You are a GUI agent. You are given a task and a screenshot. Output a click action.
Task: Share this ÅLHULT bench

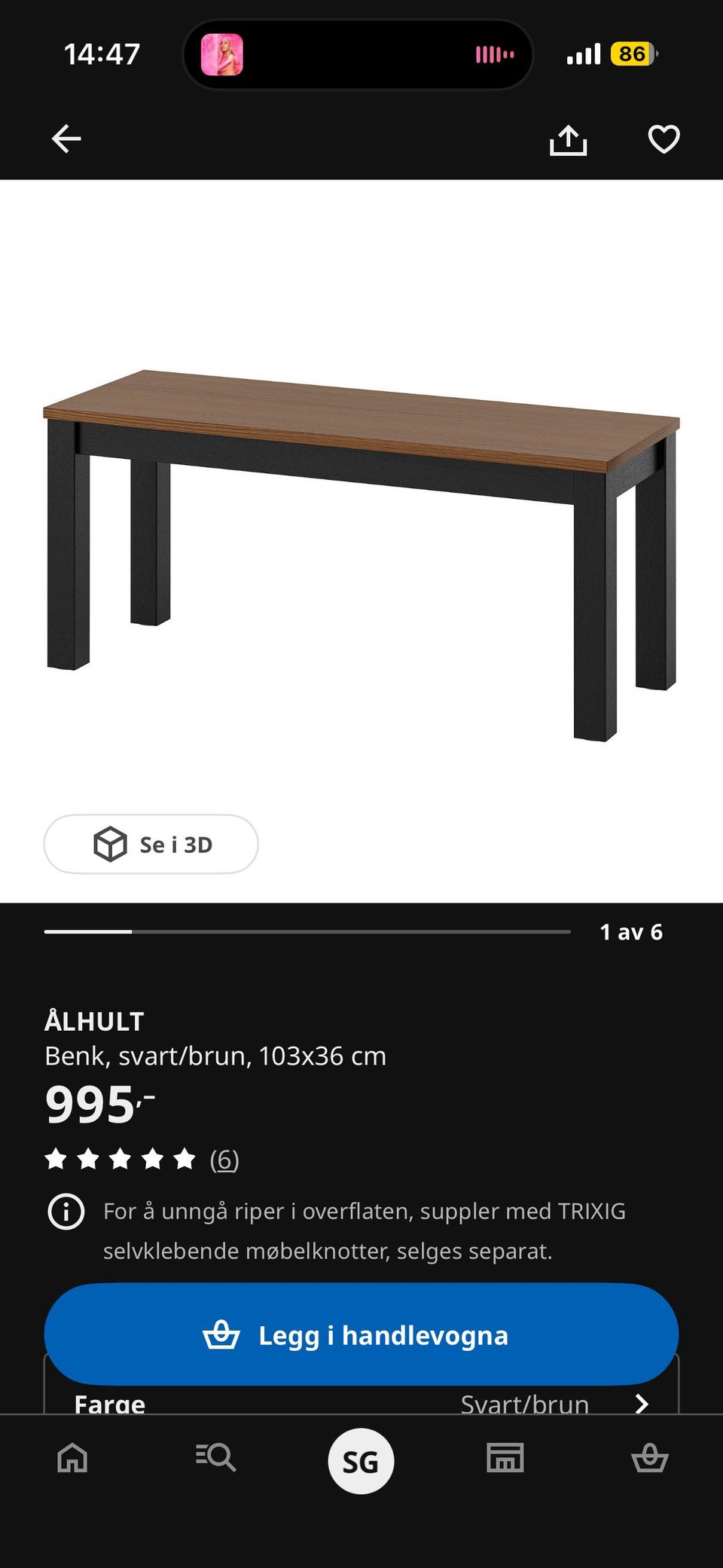(x=568, y=139)
